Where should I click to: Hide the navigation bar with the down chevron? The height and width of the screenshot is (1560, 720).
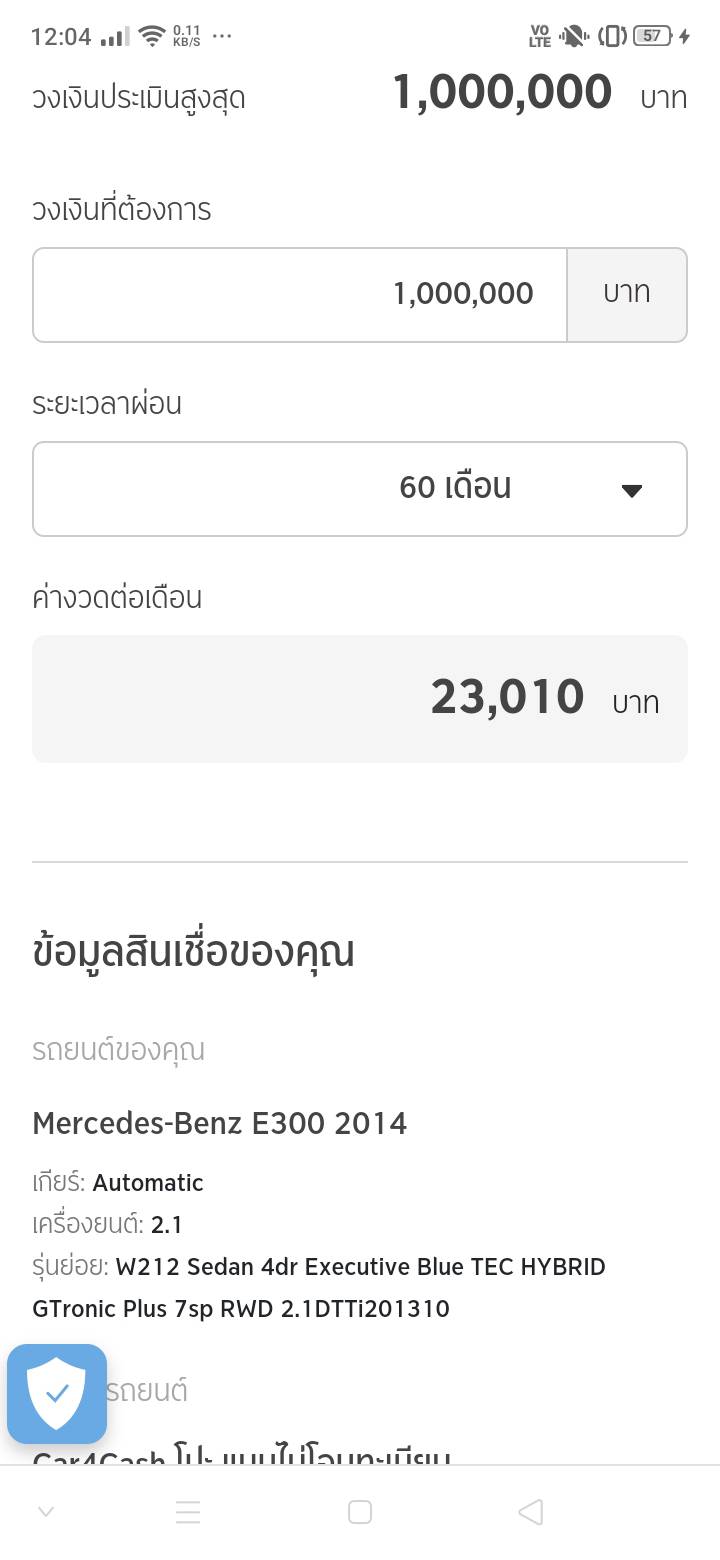coord(45,1512)
